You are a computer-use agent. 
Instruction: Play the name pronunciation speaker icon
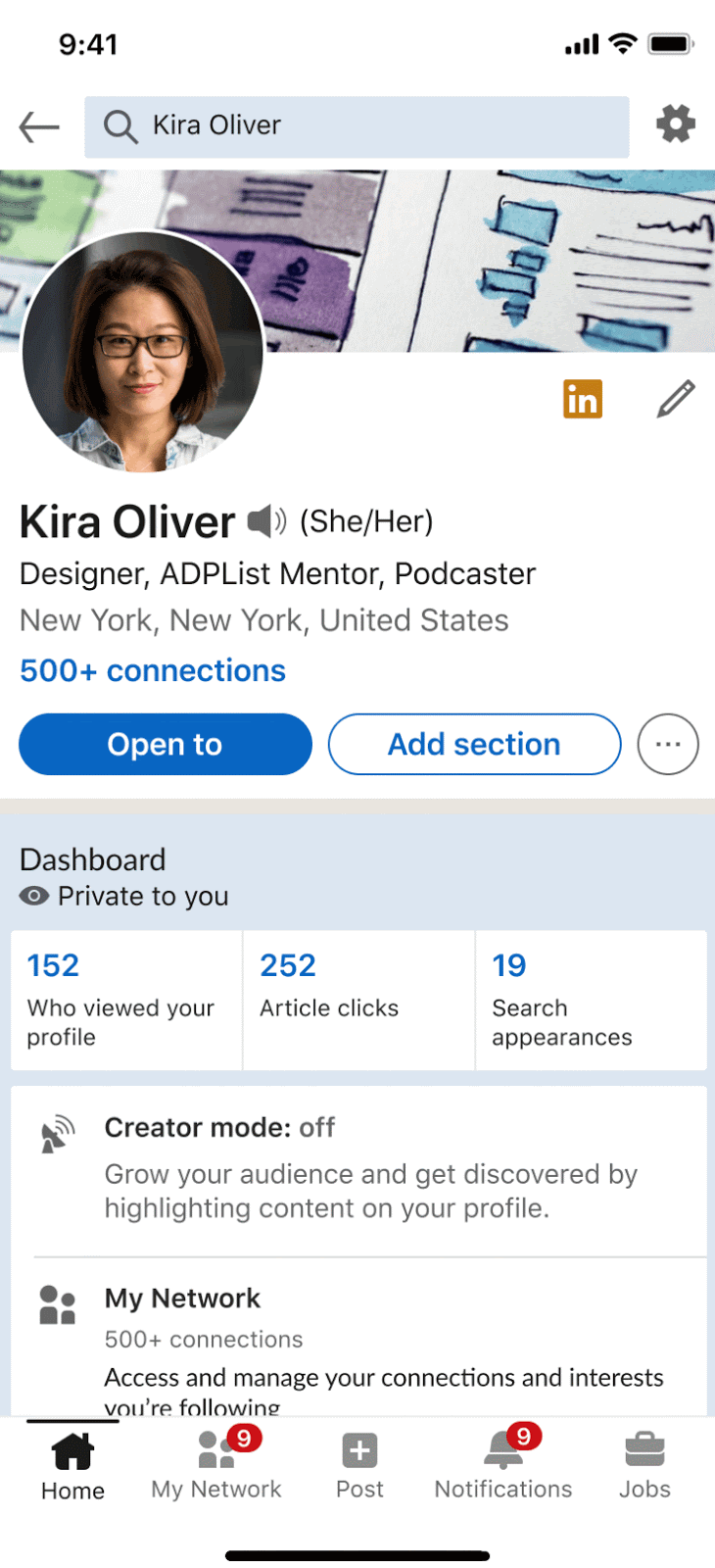266,521
